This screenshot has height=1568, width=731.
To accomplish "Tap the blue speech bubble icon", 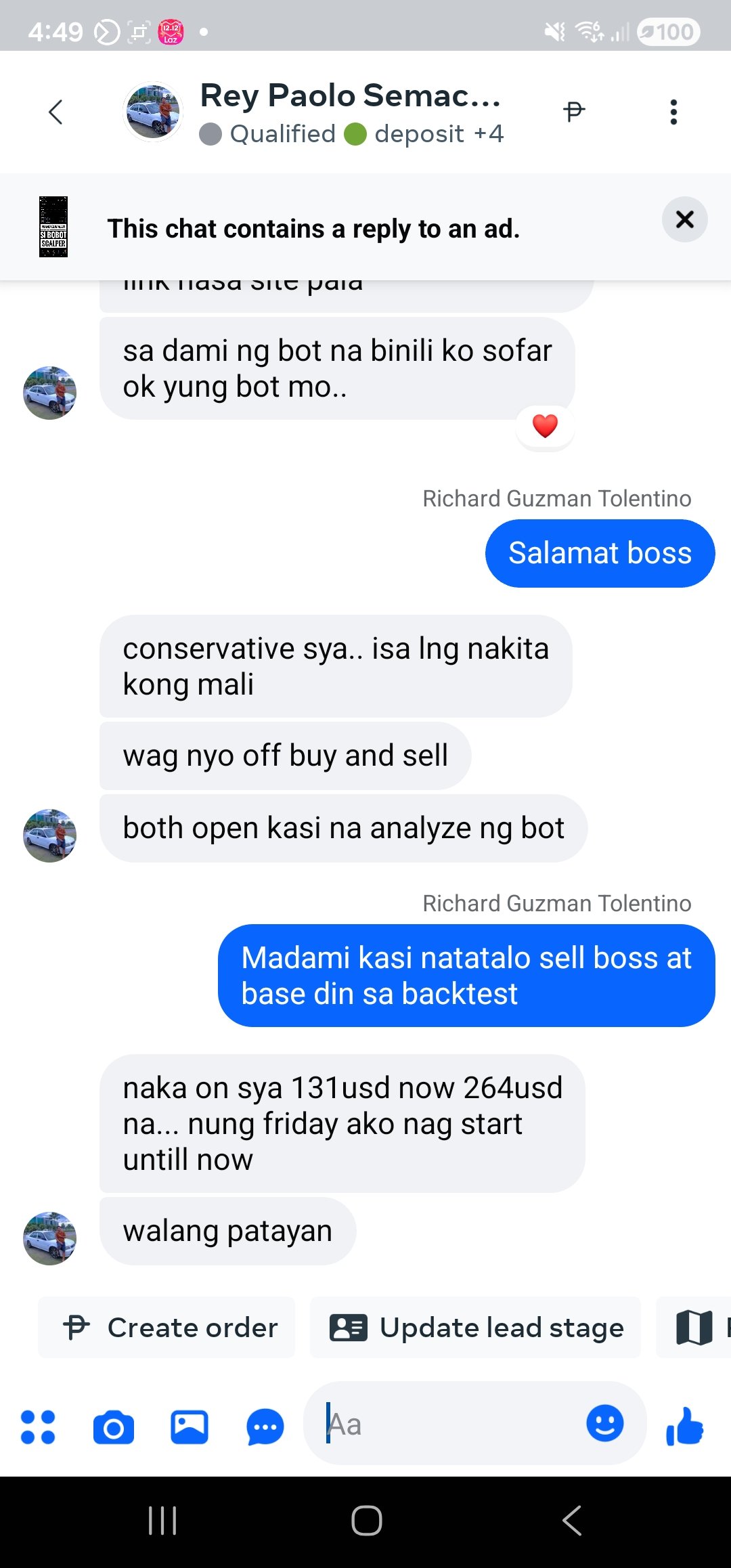I will pos(264,1424).
